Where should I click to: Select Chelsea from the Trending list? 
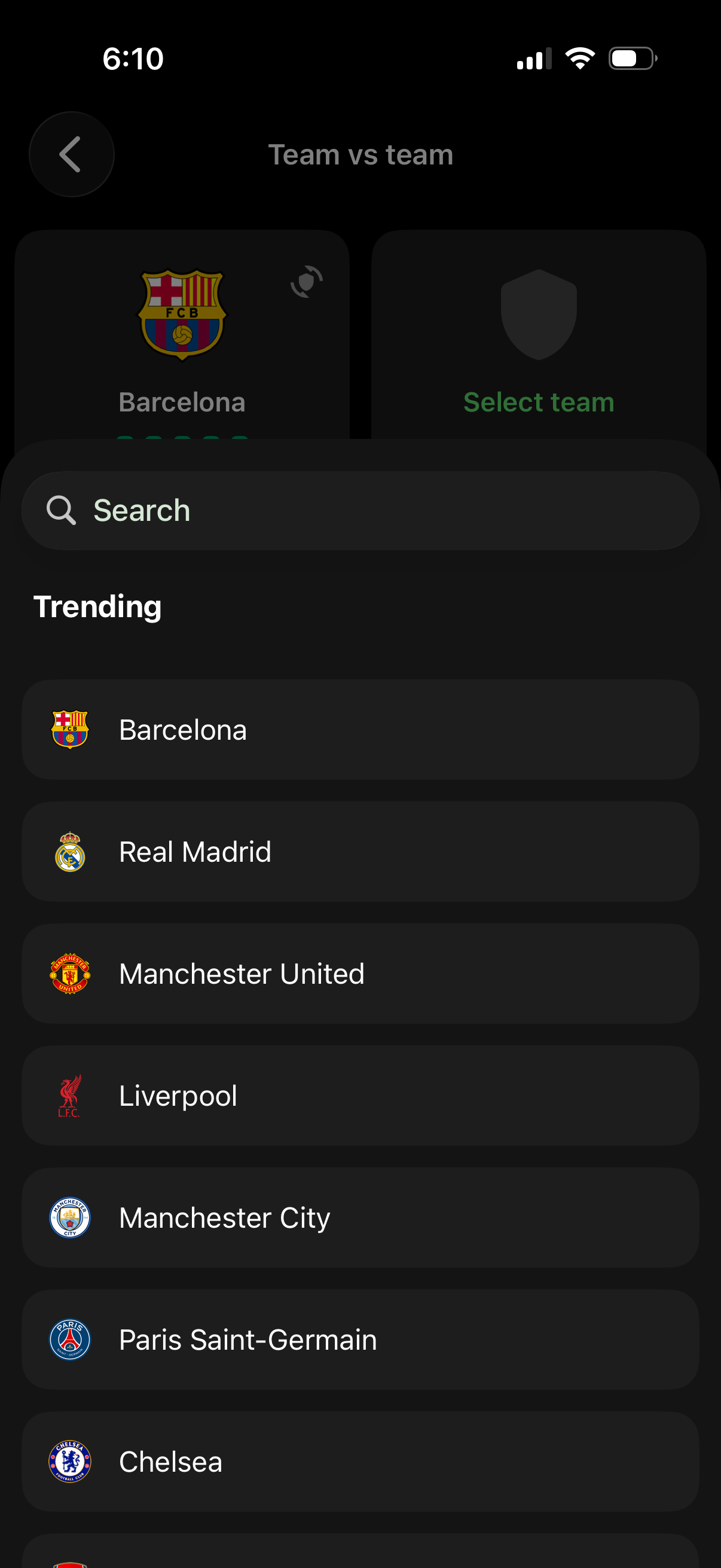360,1462
